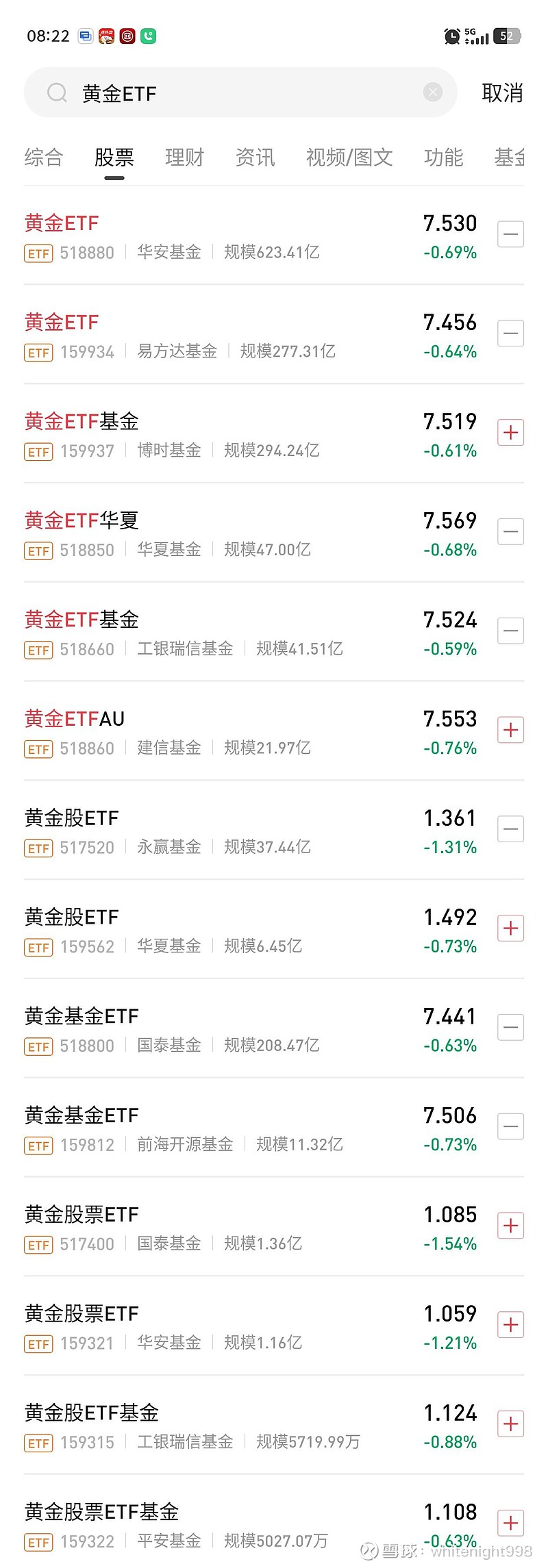Open the 资讯 tab
The width and height of the screenshot is (548, 1568).
tap(254, 157)
